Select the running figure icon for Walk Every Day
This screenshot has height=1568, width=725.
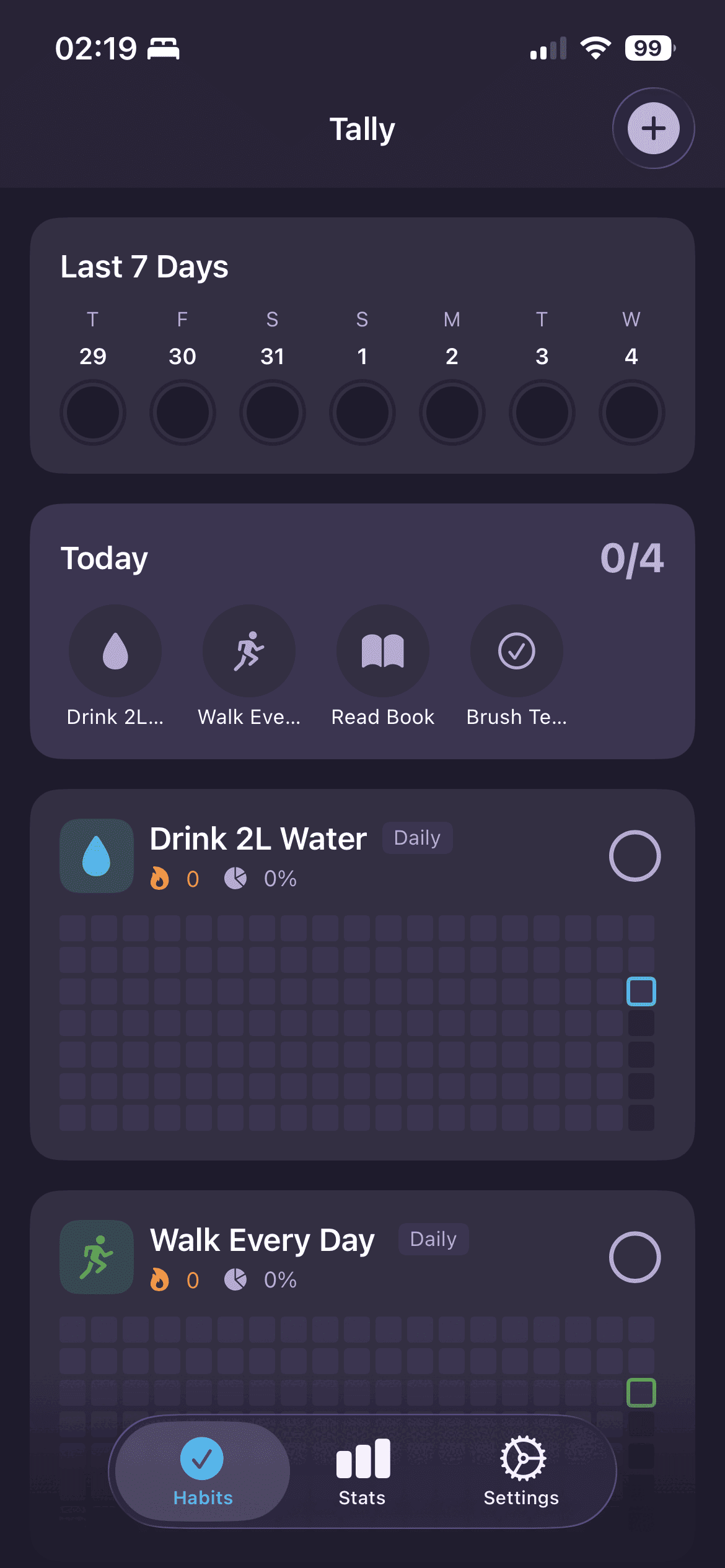[249, 650]
